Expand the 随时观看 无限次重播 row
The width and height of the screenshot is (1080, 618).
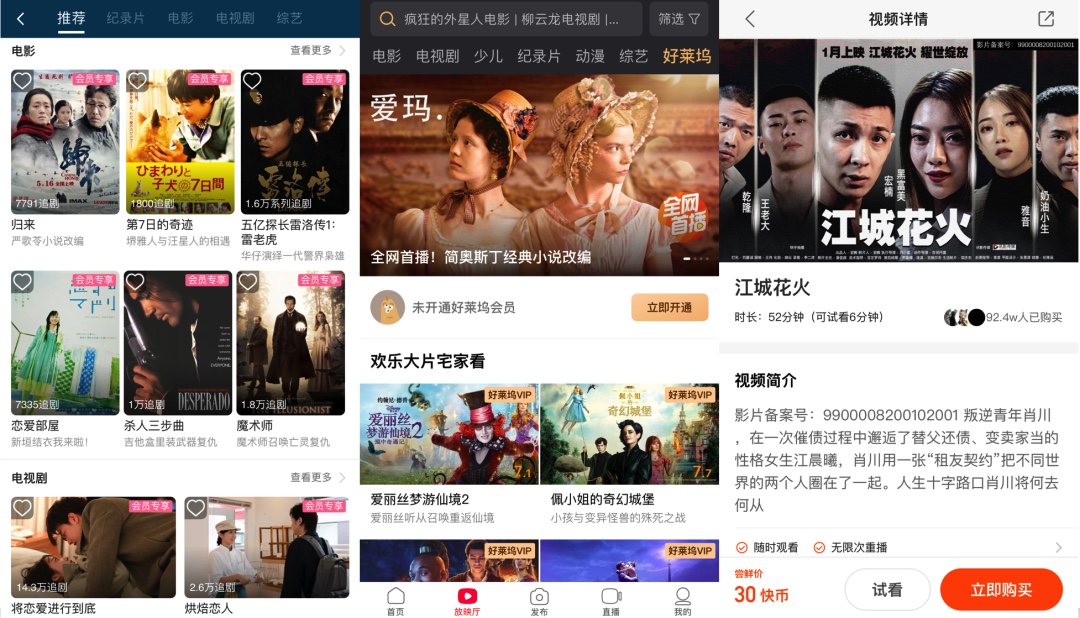click(x=1058, y=547)
